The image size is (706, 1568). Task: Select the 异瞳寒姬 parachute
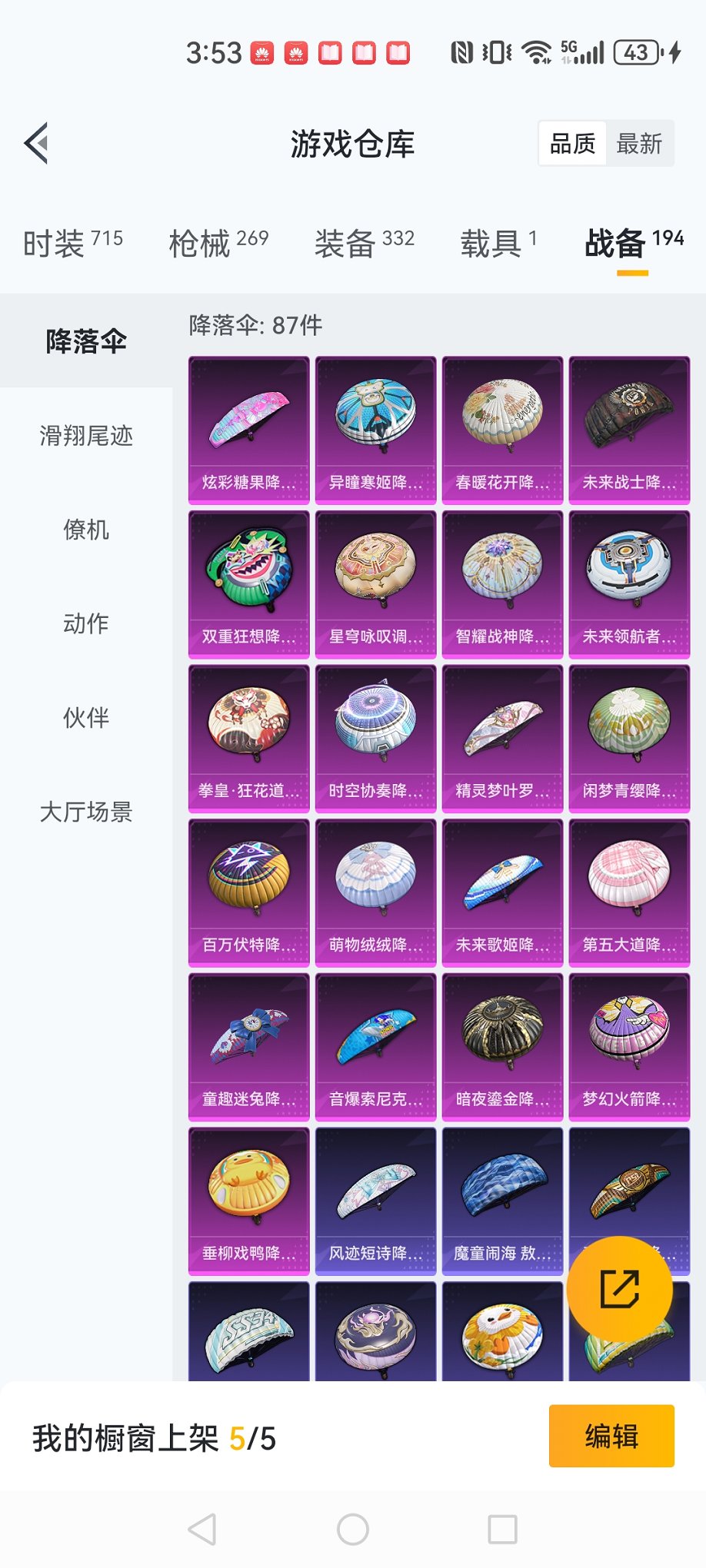[x=375, y=429]
